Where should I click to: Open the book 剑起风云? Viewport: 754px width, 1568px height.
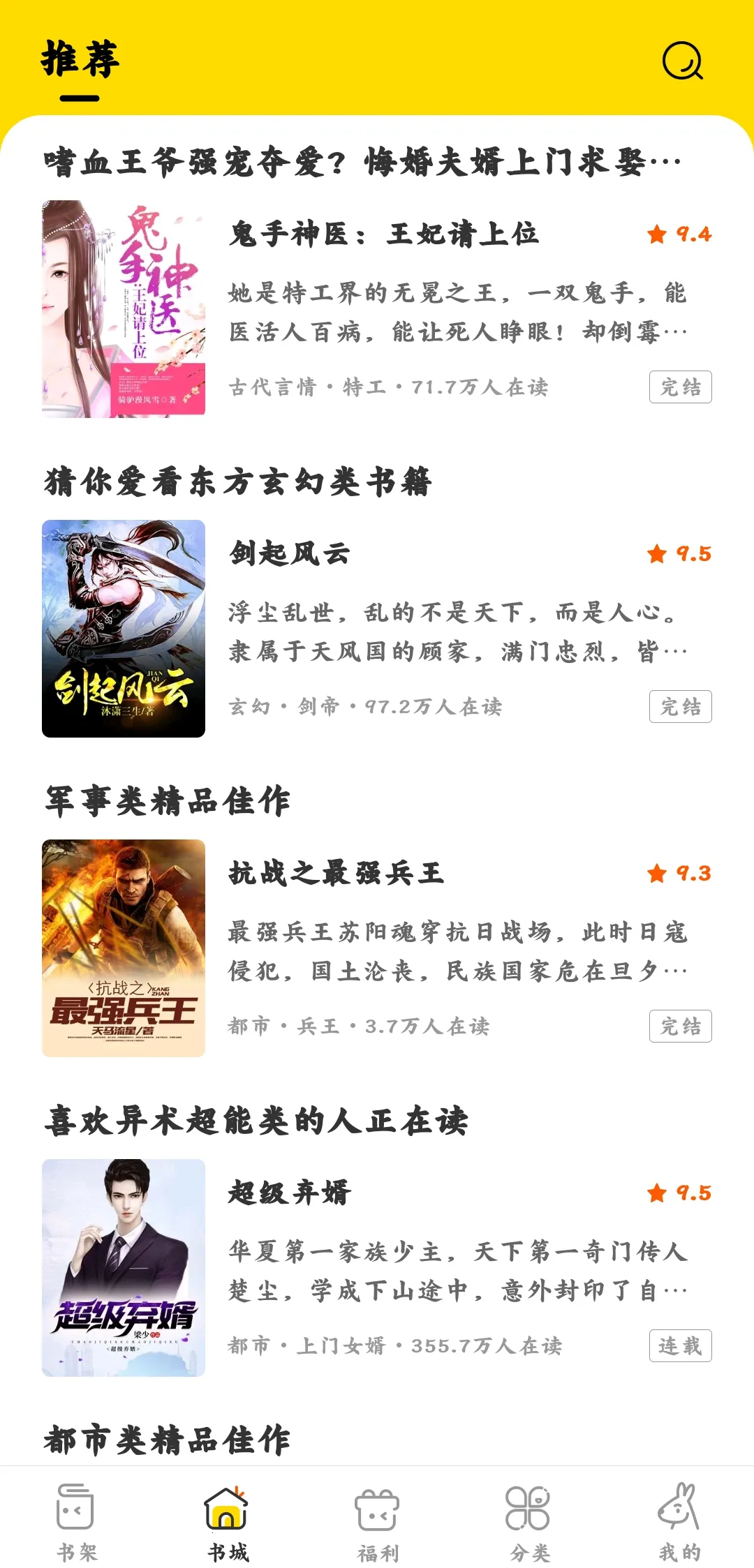[x=290, y=553]
